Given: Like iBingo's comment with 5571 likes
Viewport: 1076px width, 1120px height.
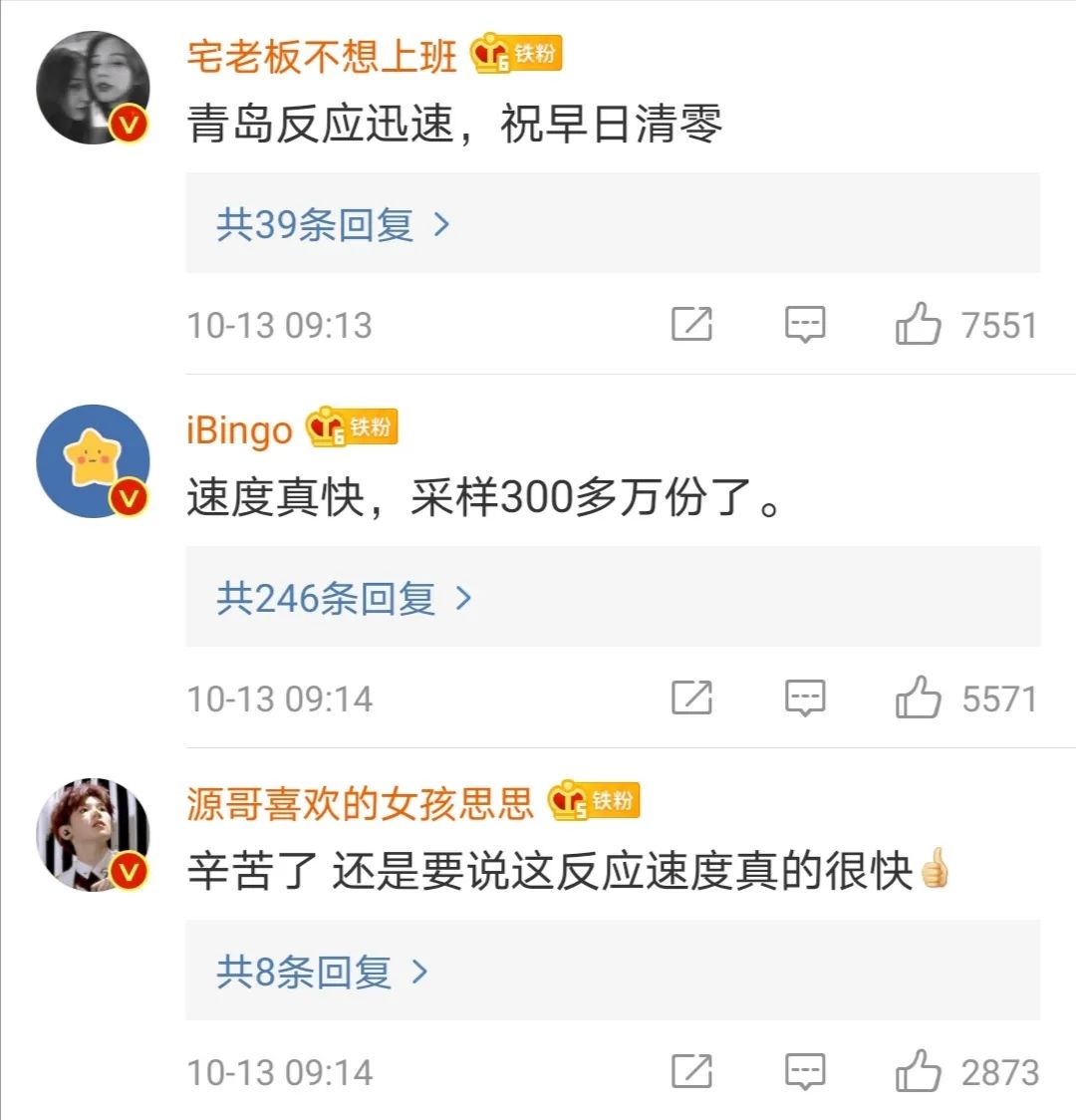Looking at the screenshot, I should coord(918,698).
